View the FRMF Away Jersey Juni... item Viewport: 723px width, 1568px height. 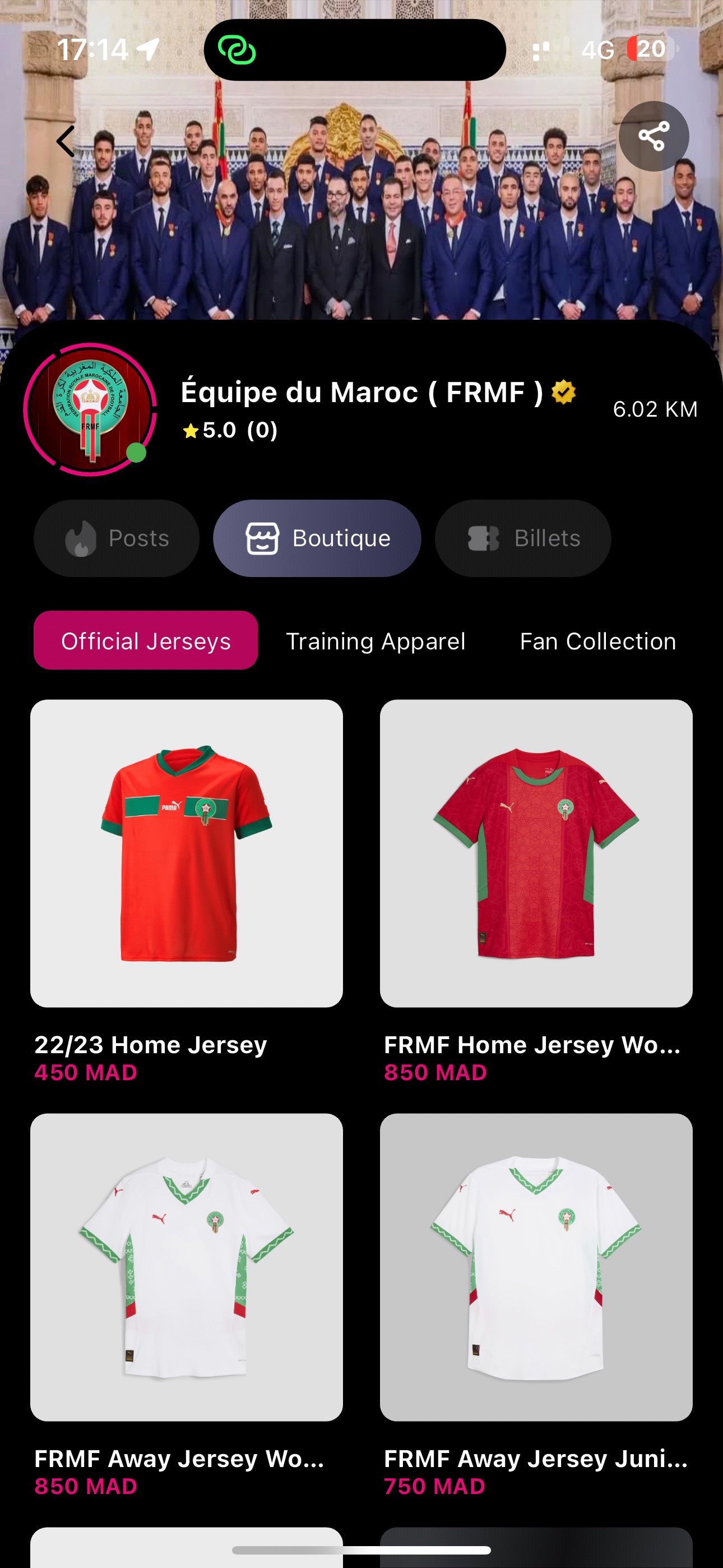(x=536, y=1267)
